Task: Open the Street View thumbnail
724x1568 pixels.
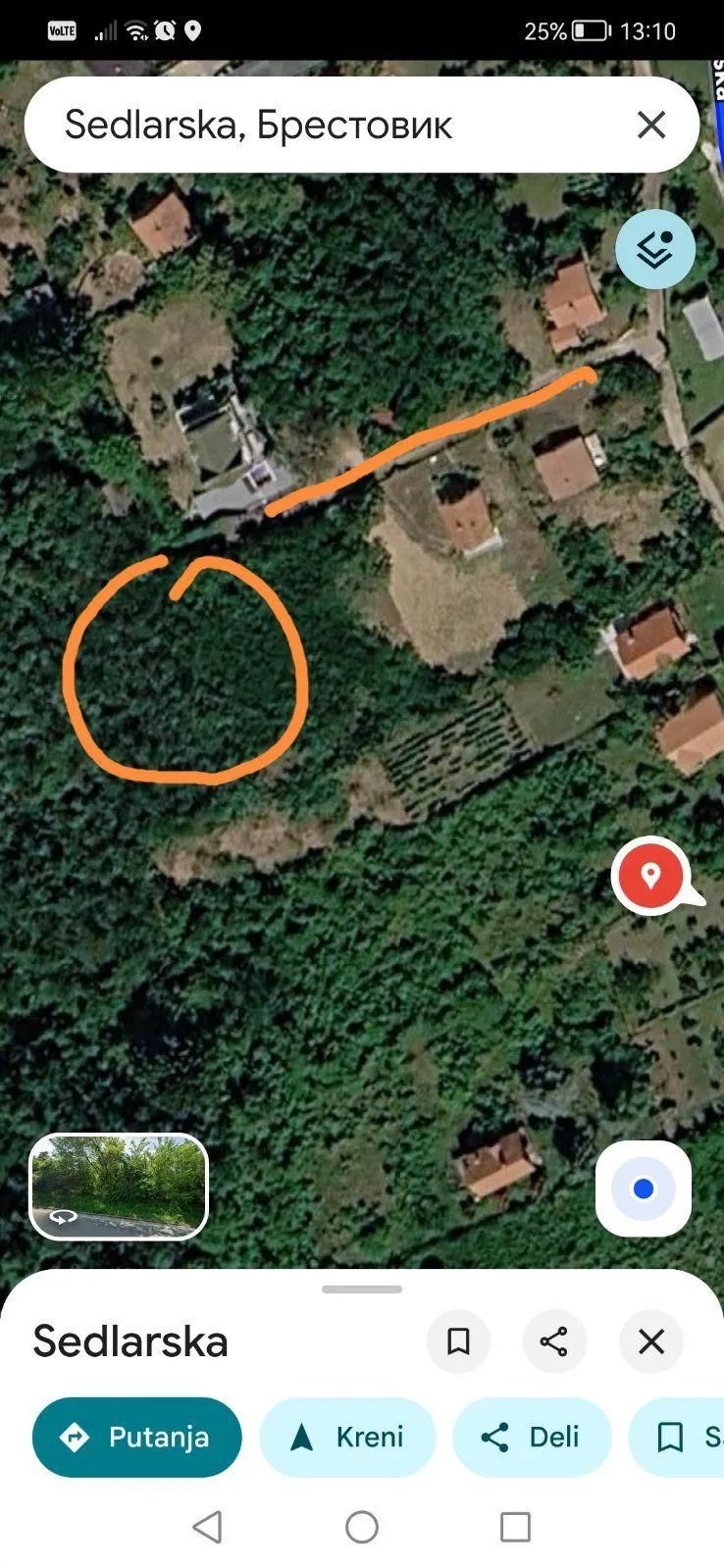Action: click(x=119, y=1187)
